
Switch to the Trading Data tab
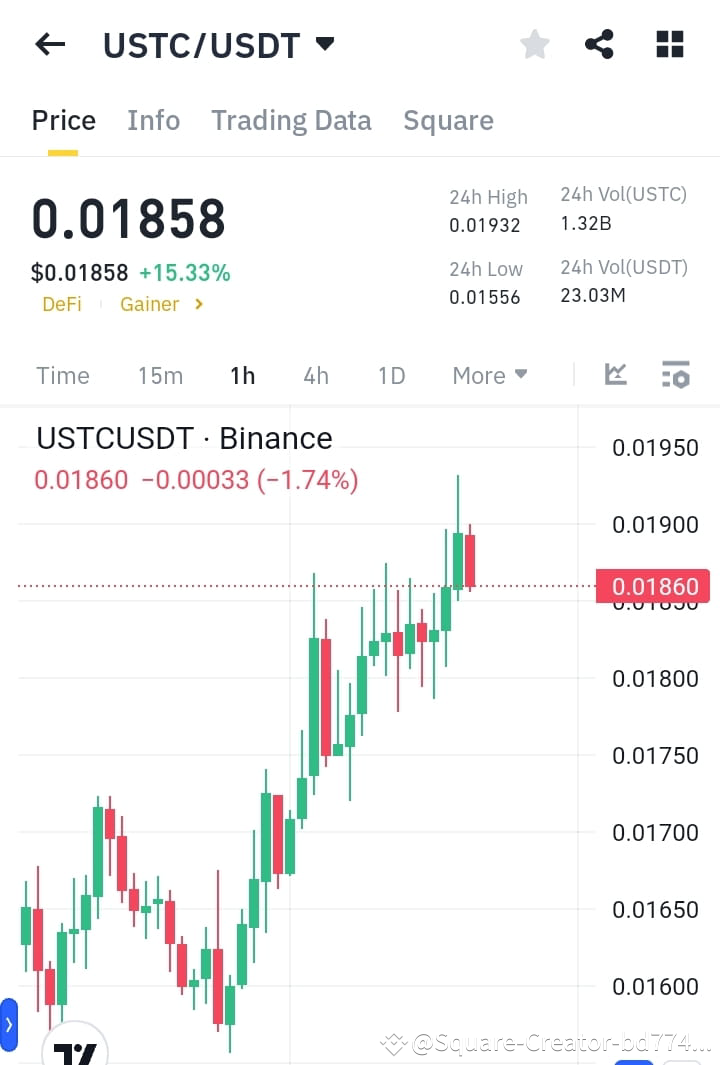(291, 120)
